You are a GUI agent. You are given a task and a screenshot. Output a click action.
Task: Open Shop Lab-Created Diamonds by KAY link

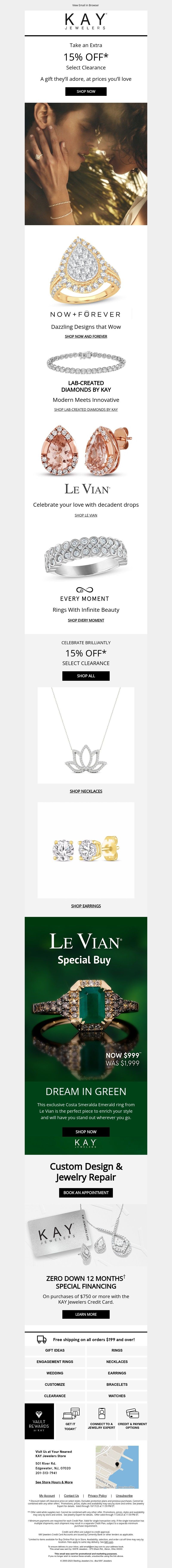(86, 410)
